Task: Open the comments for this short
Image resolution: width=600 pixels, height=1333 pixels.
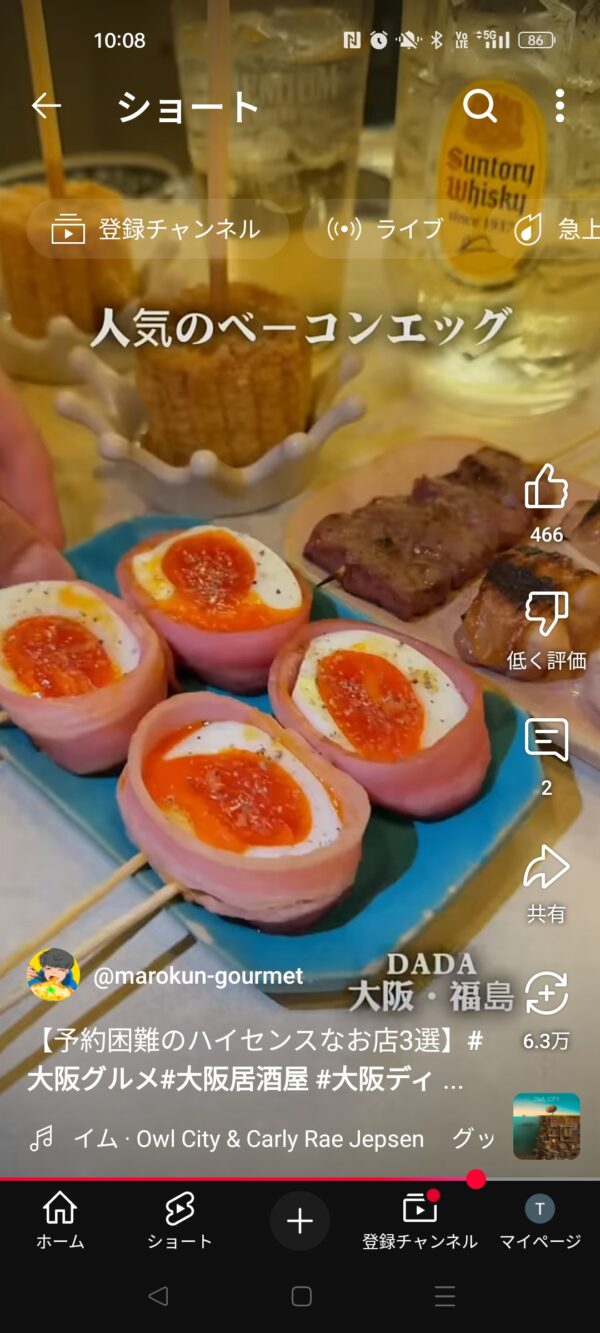Action: (546, 742)
